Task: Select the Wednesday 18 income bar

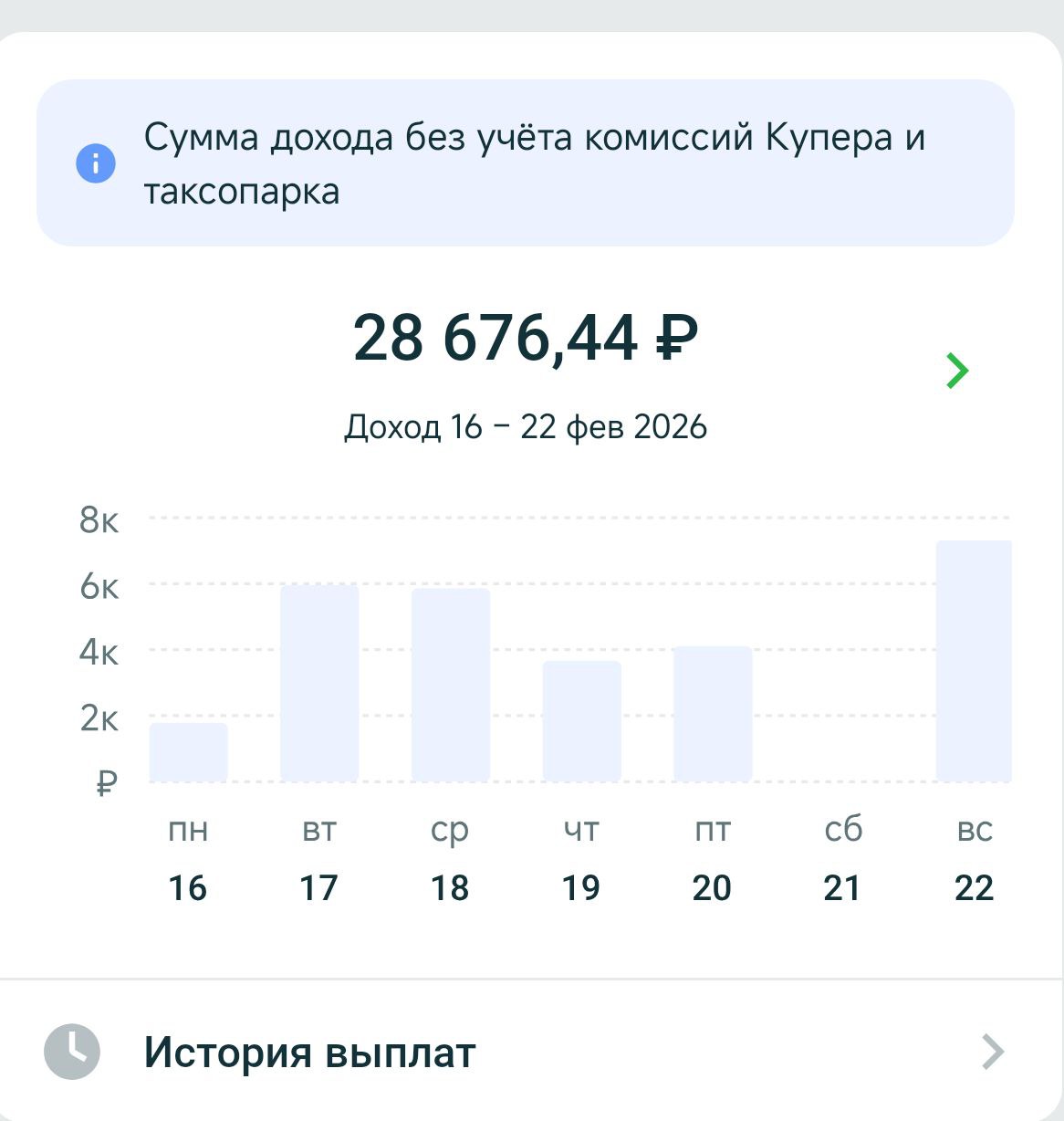Action: (x=451, y=685)
